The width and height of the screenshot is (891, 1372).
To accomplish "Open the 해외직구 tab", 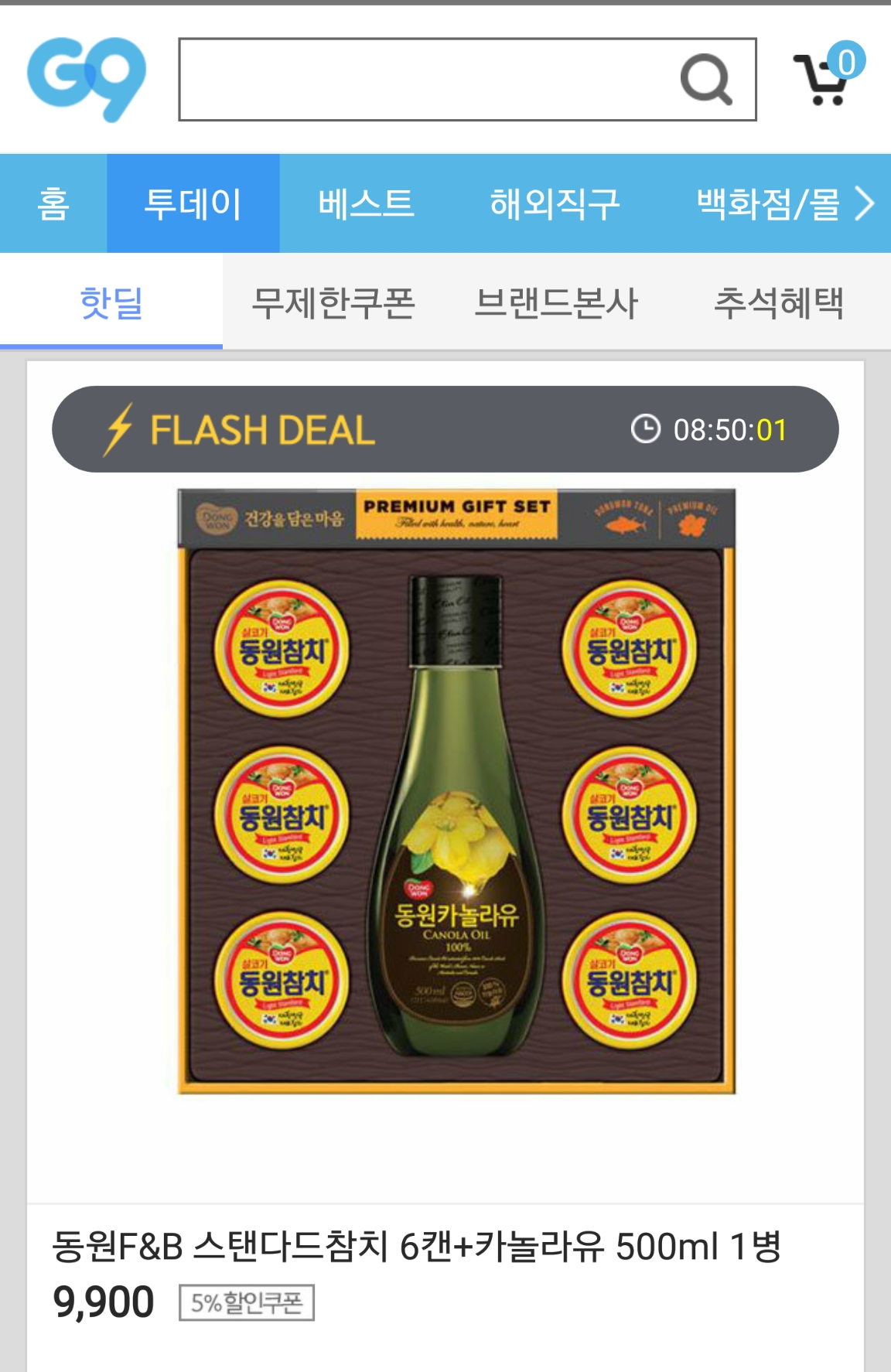I will pos(555,203).
